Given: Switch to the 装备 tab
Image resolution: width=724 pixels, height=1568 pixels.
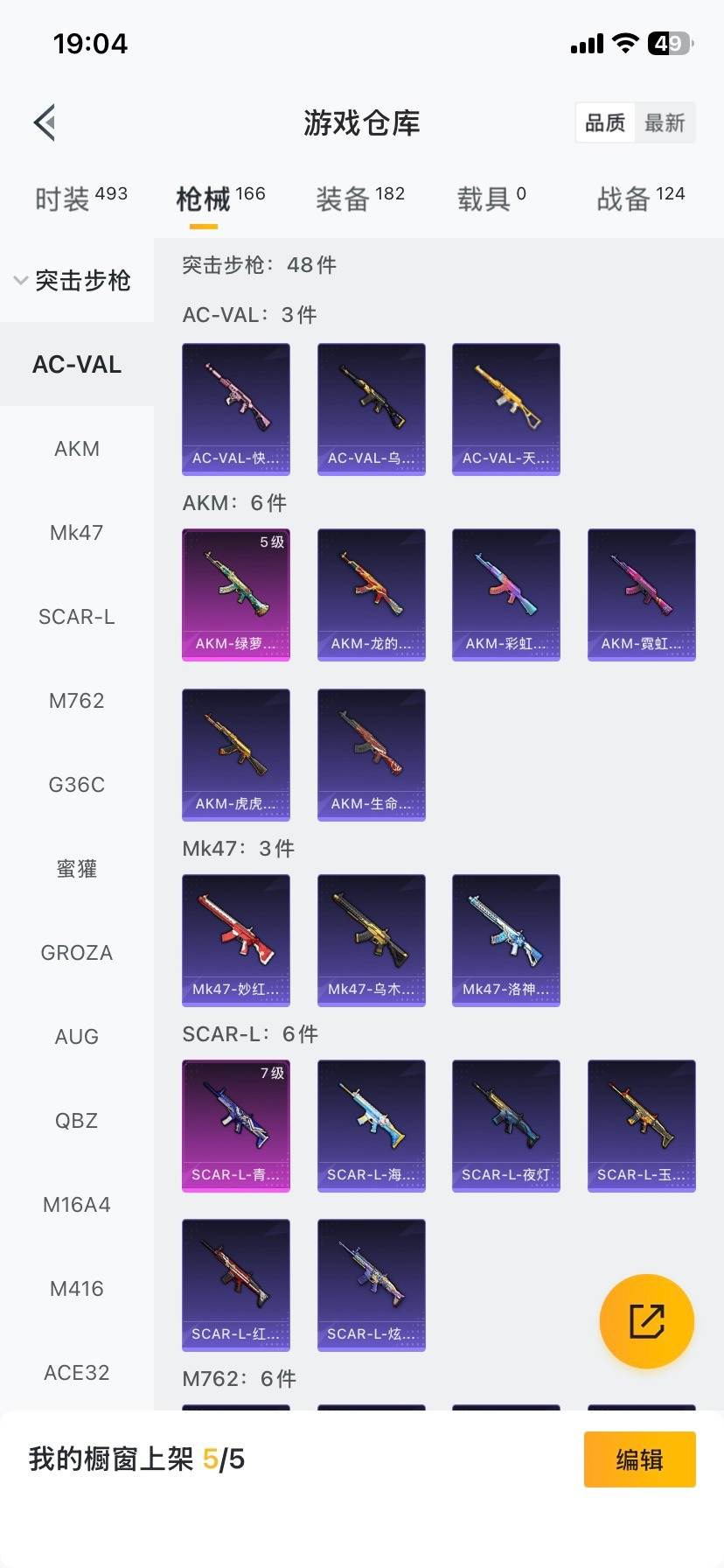Looking at the screenshot, I should click(x=359, y=199).
